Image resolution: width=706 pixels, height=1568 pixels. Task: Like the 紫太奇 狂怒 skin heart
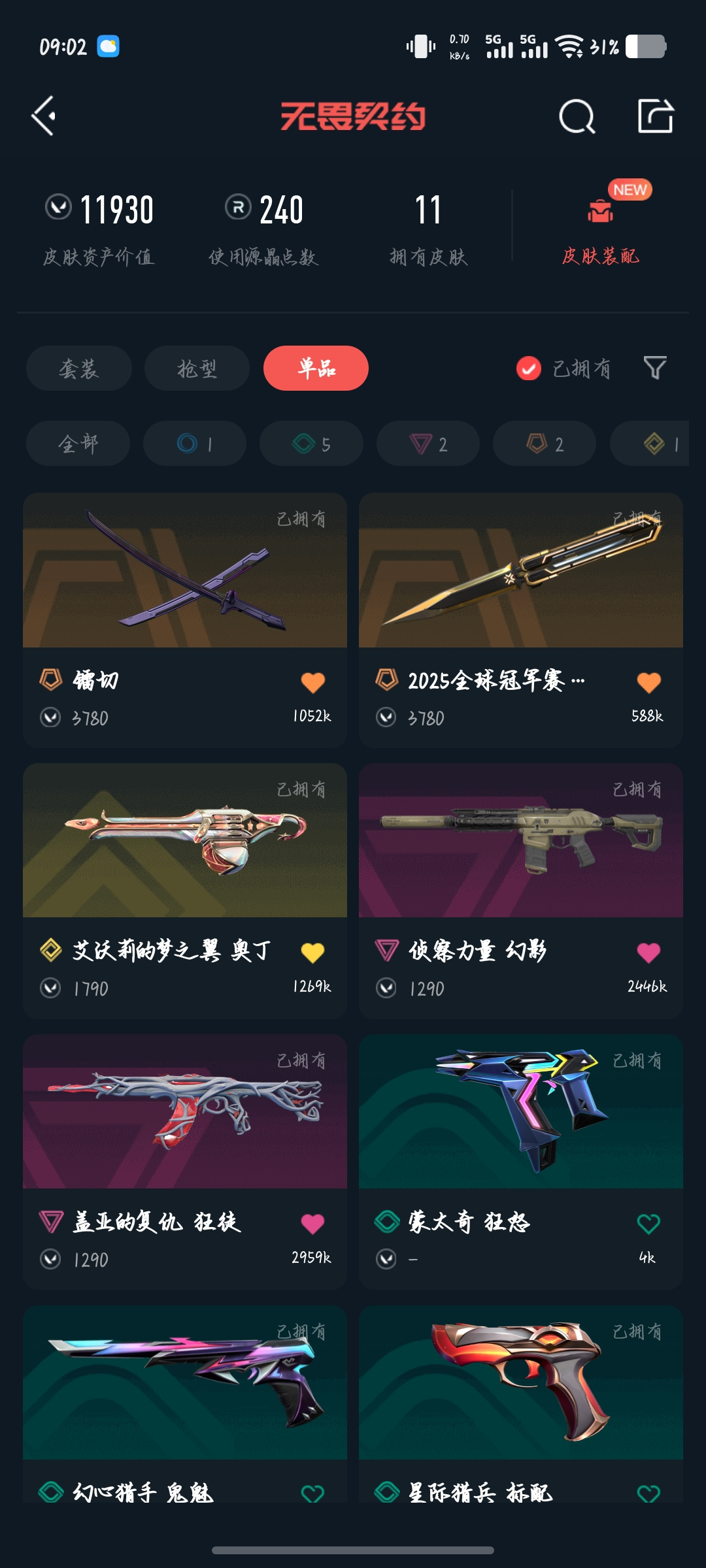coord(648,1224)
